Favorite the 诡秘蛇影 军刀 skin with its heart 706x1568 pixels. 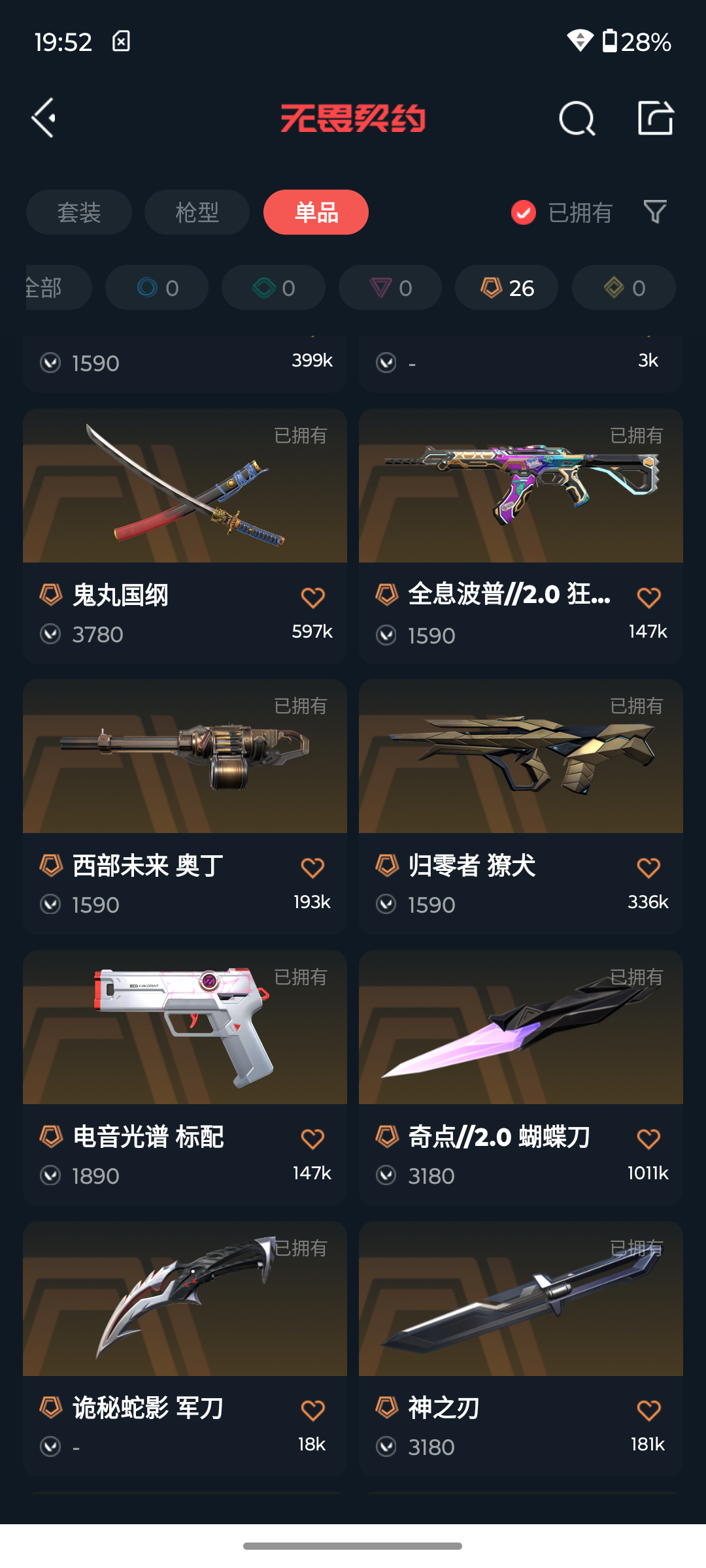(312, 1410)
